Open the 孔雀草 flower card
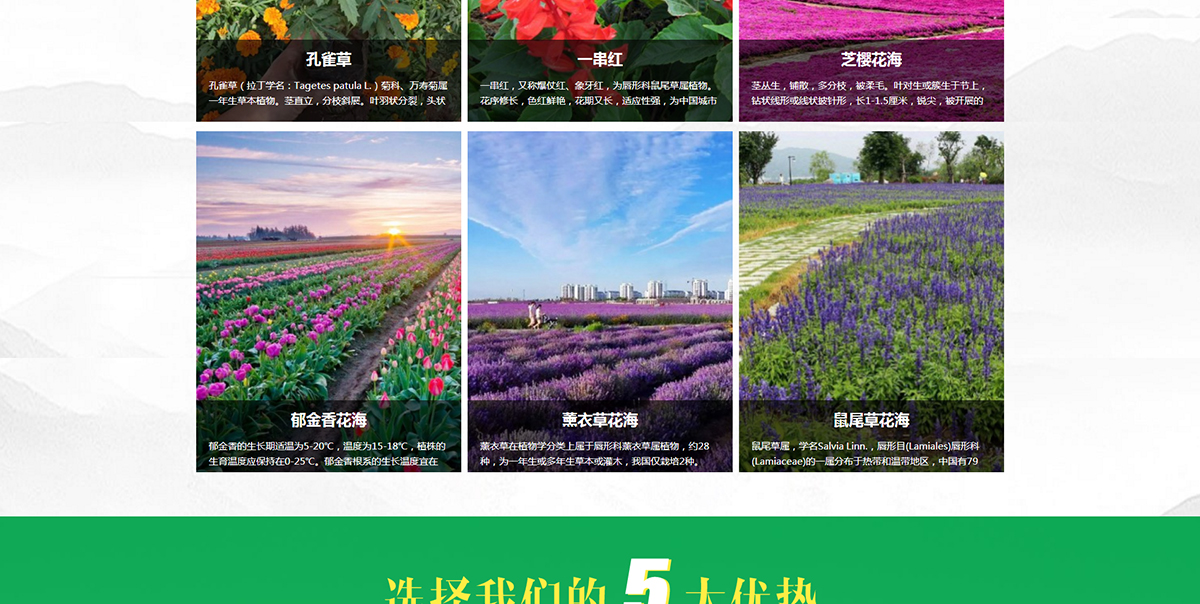 point(328,60)
